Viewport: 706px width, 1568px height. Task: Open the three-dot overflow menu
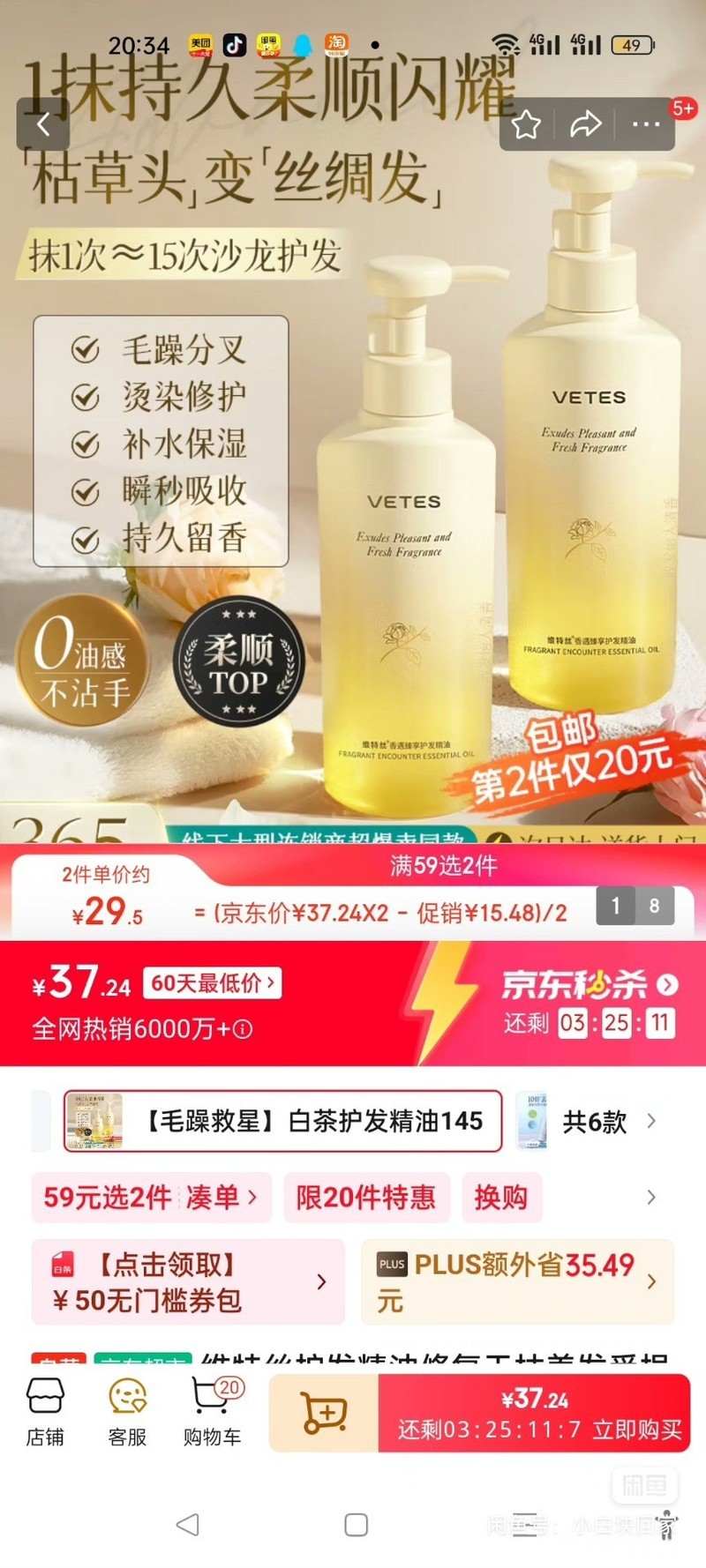(646, 124)
